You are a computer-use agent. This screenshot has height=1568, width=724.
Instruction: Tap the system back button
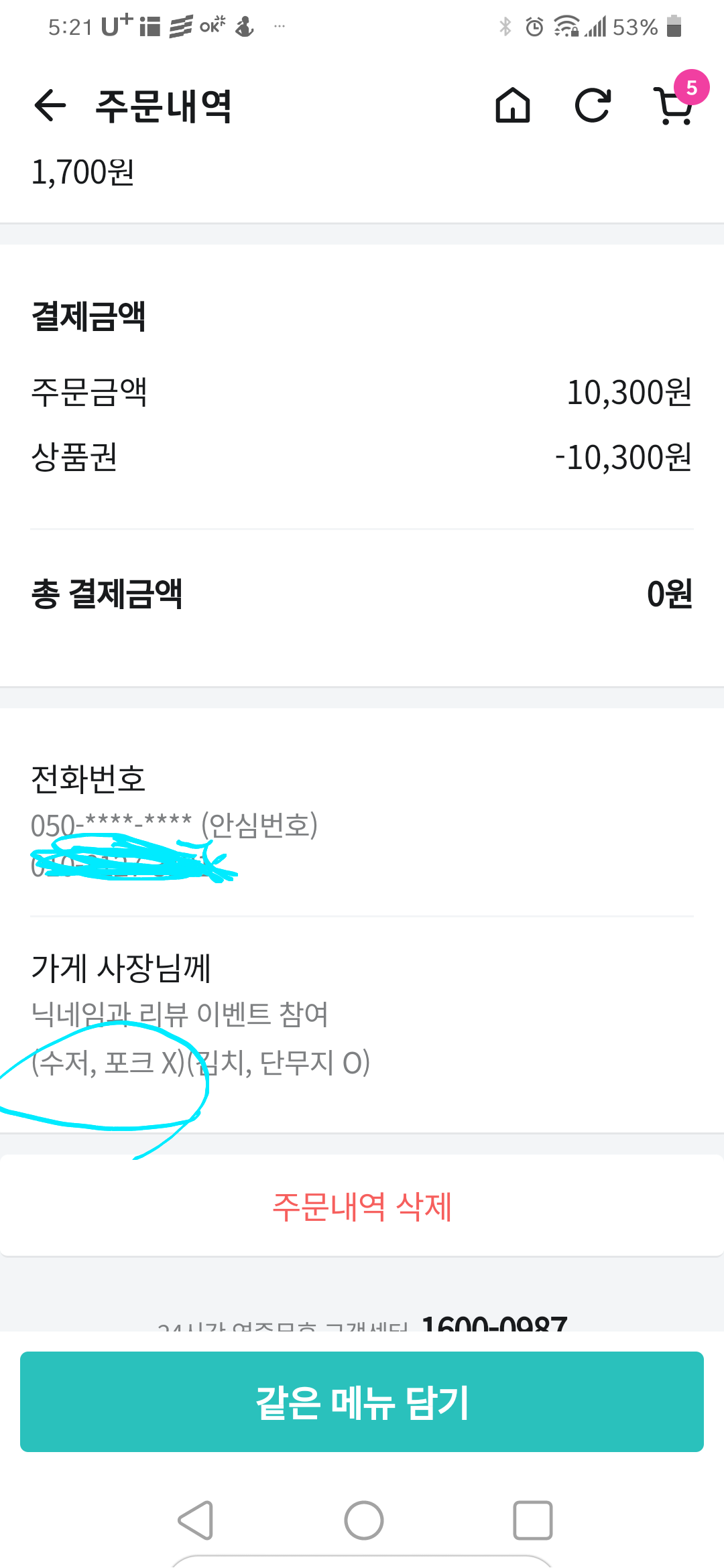click(196, 1520)
